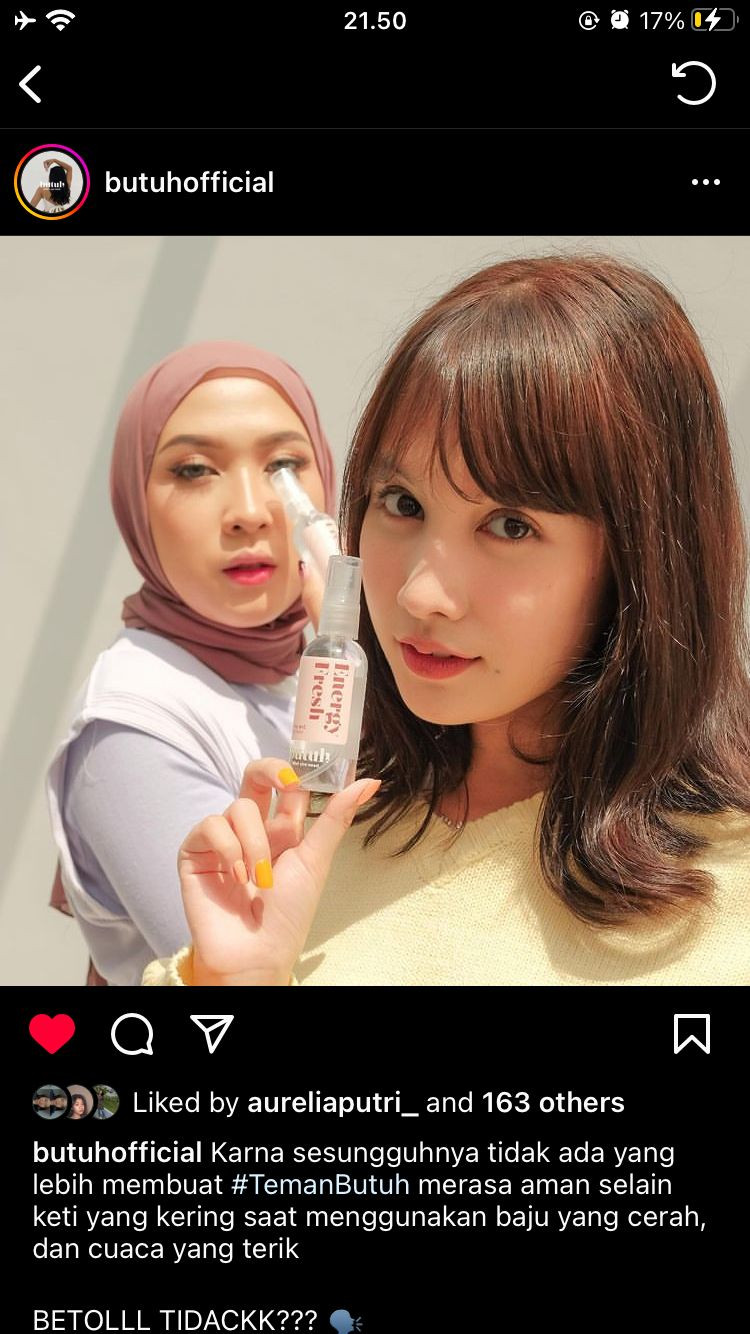The width and height of the screenshot is (750, 1334).
Task: View the list of 163 others who liked
Action: tap(552, 1102)
